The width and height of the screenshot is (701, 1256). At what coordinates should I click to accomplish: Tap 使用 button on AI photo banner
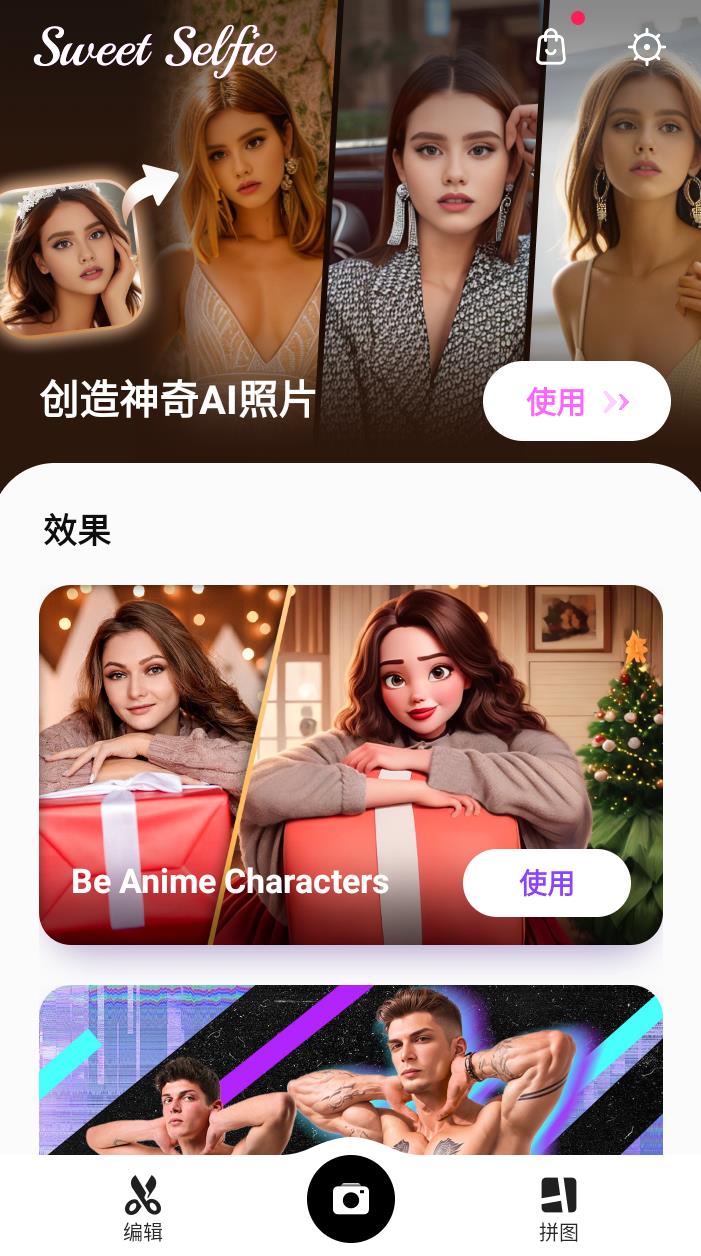(576, 401)
